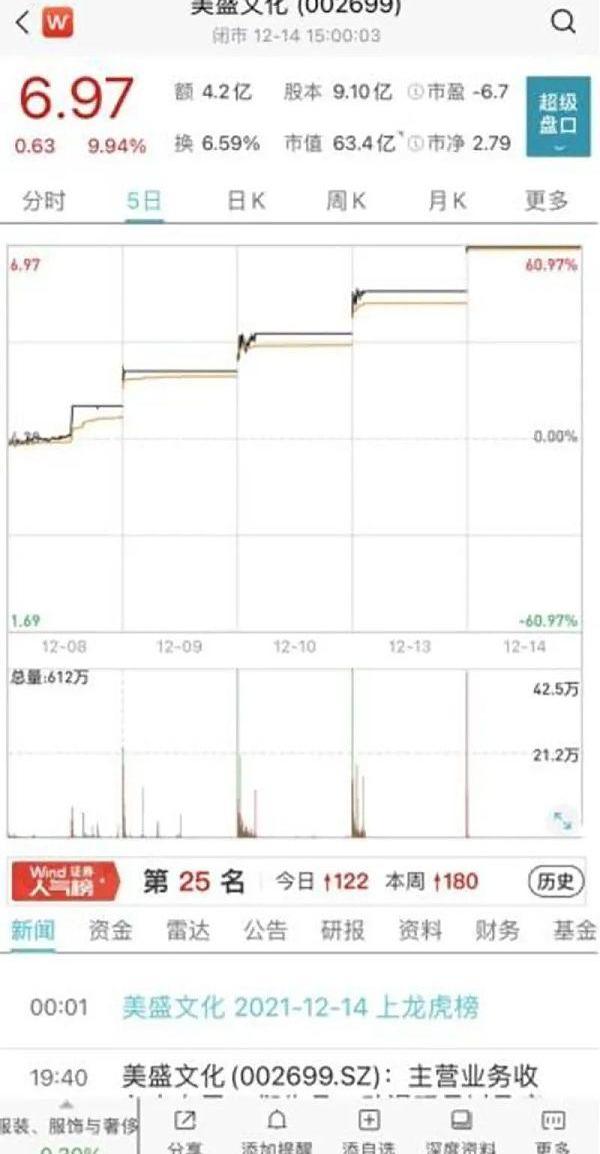Select the 日K chart tab

246,201
